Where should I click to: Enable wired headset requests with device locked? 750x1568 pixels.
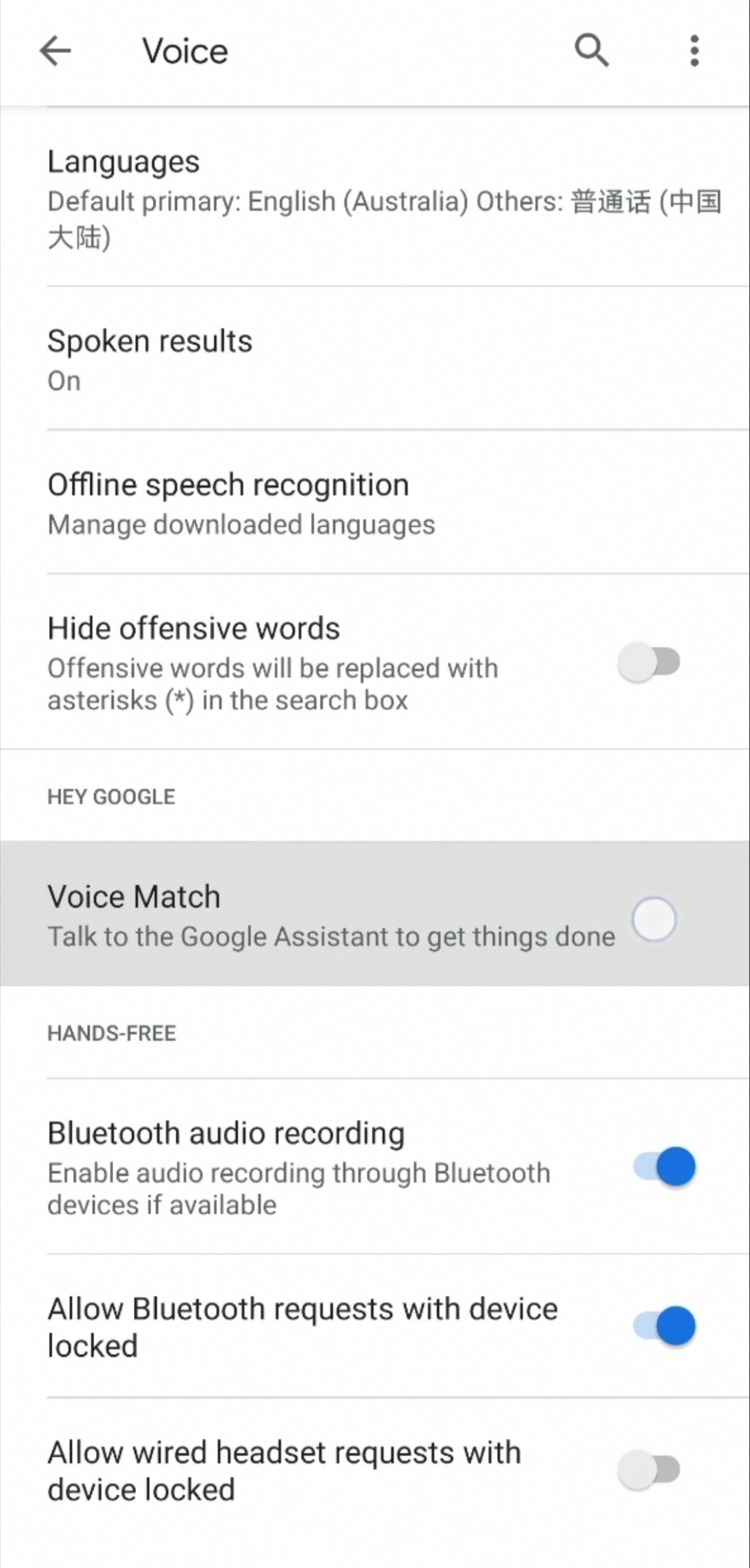[649, 1470]
